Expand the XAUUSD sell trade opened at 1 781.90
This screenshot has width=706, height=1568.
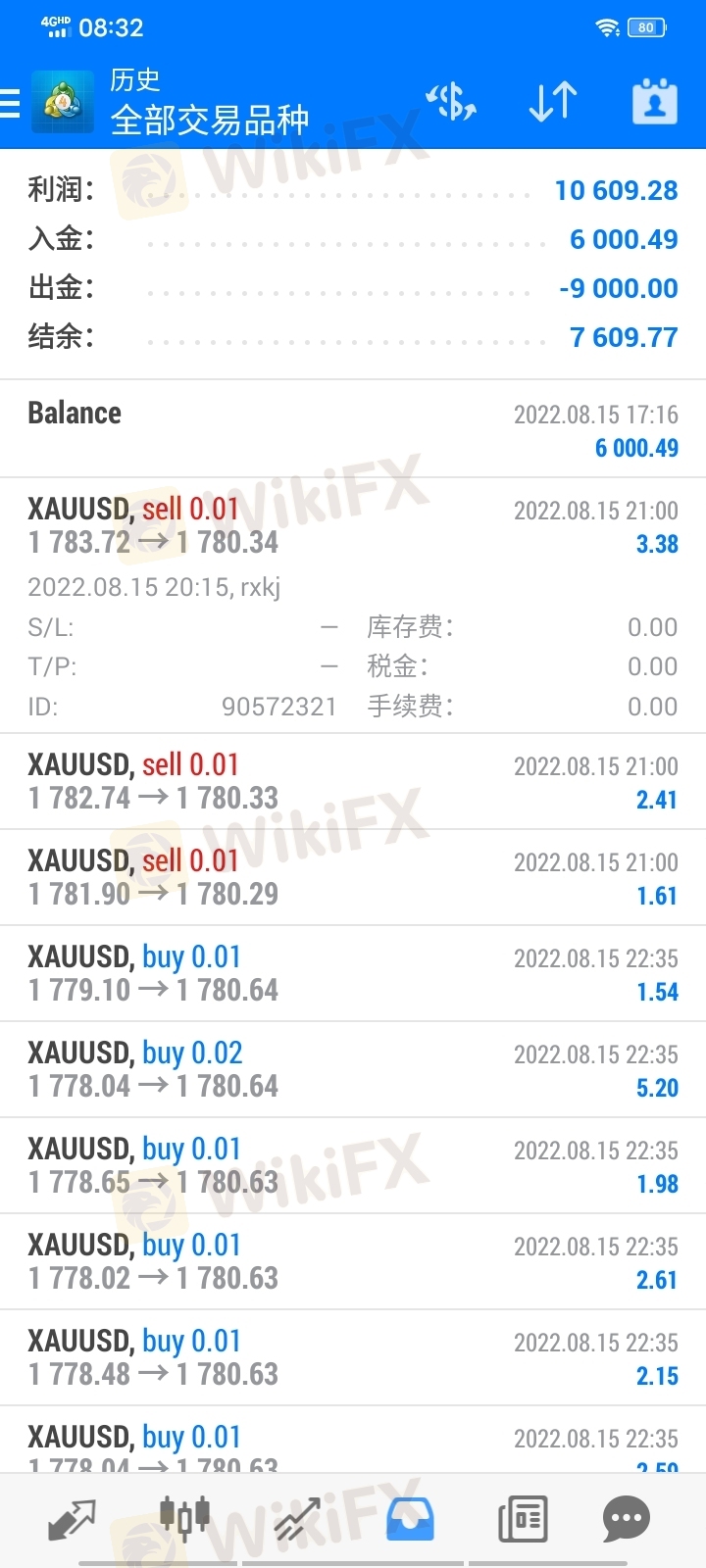pos(353,877)
